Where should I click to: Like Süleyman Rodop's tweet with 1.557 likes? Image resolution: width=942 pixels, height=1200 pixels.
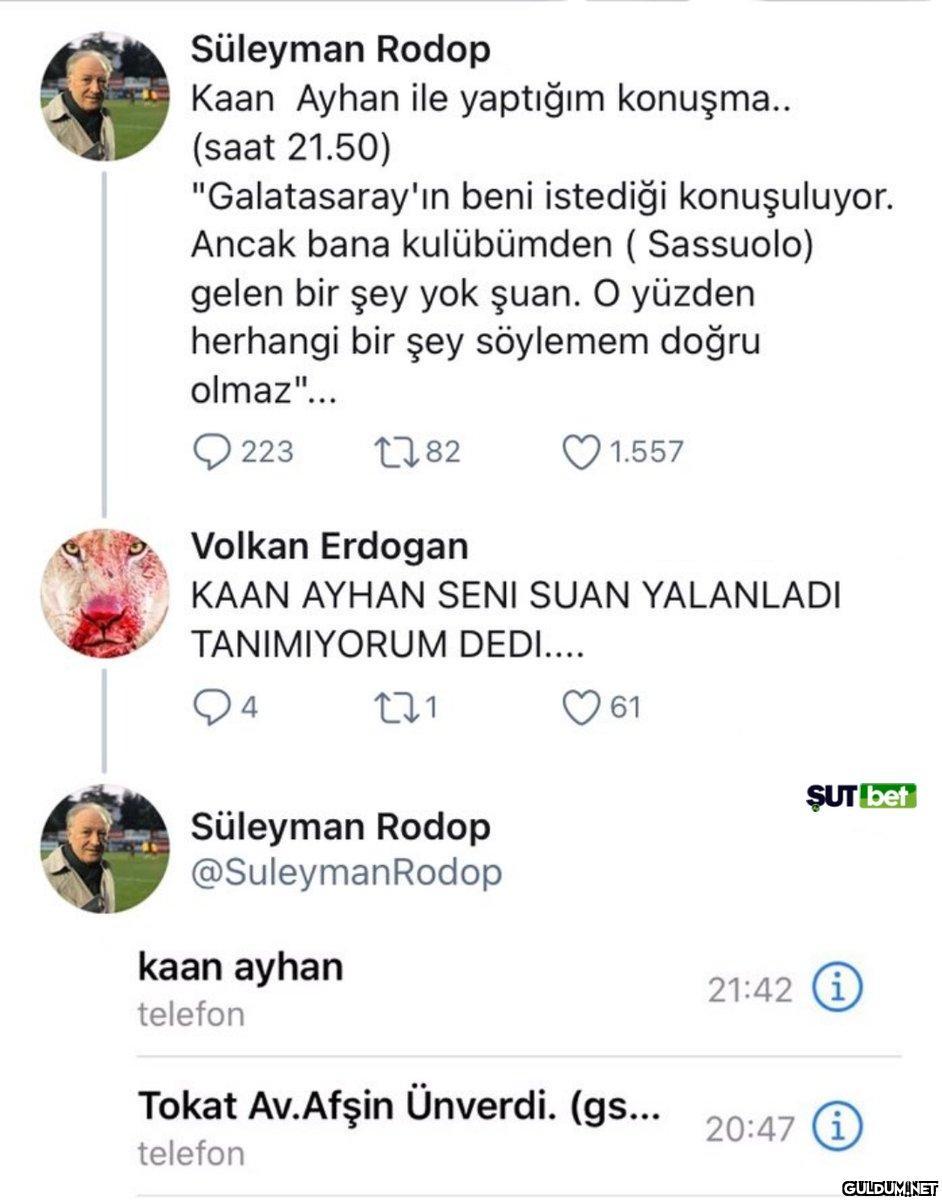[x=581, y=452]
